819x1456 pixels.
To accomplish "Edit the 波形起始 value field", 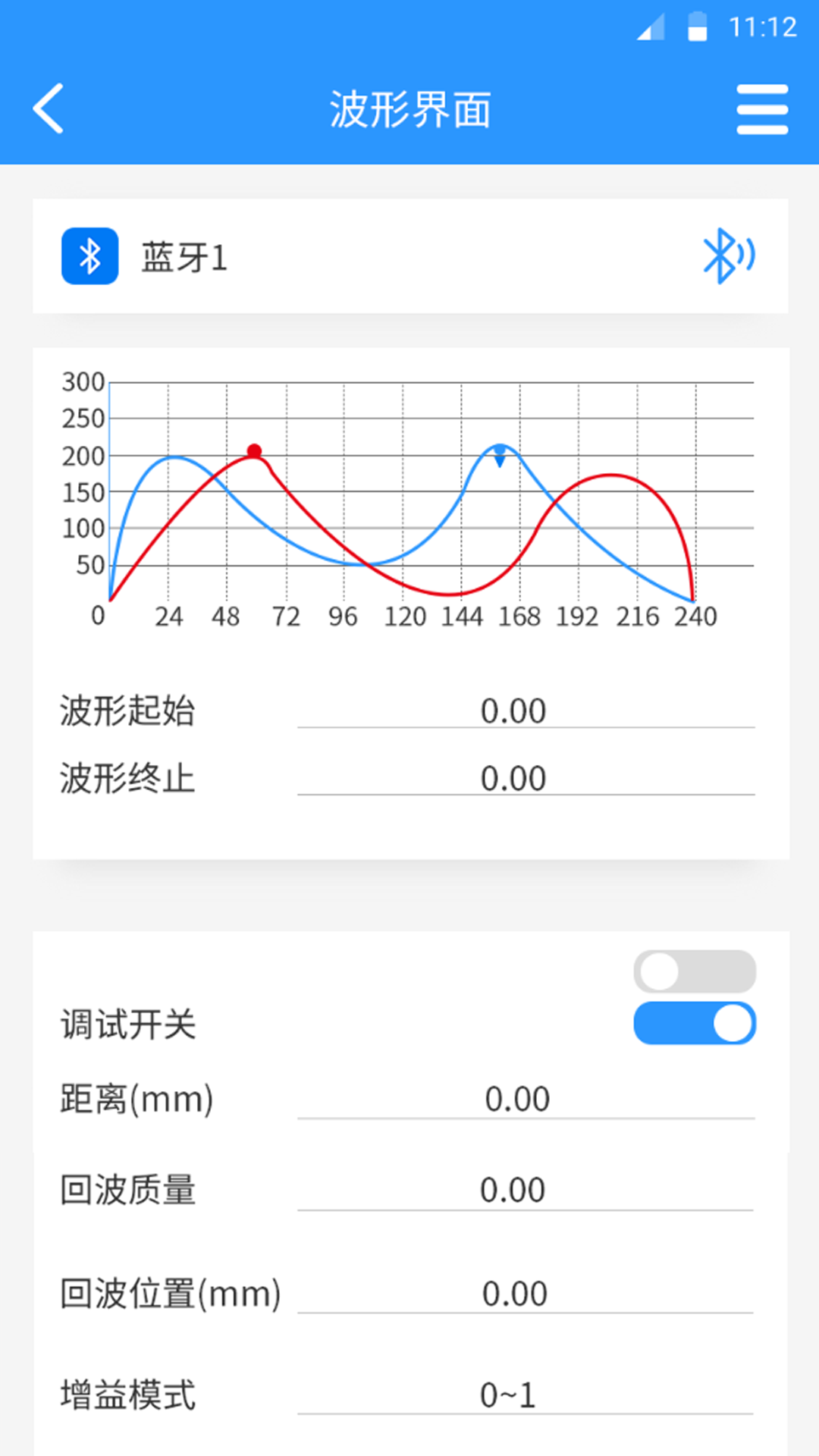I will pyautogui.click(x=525, y=711).
